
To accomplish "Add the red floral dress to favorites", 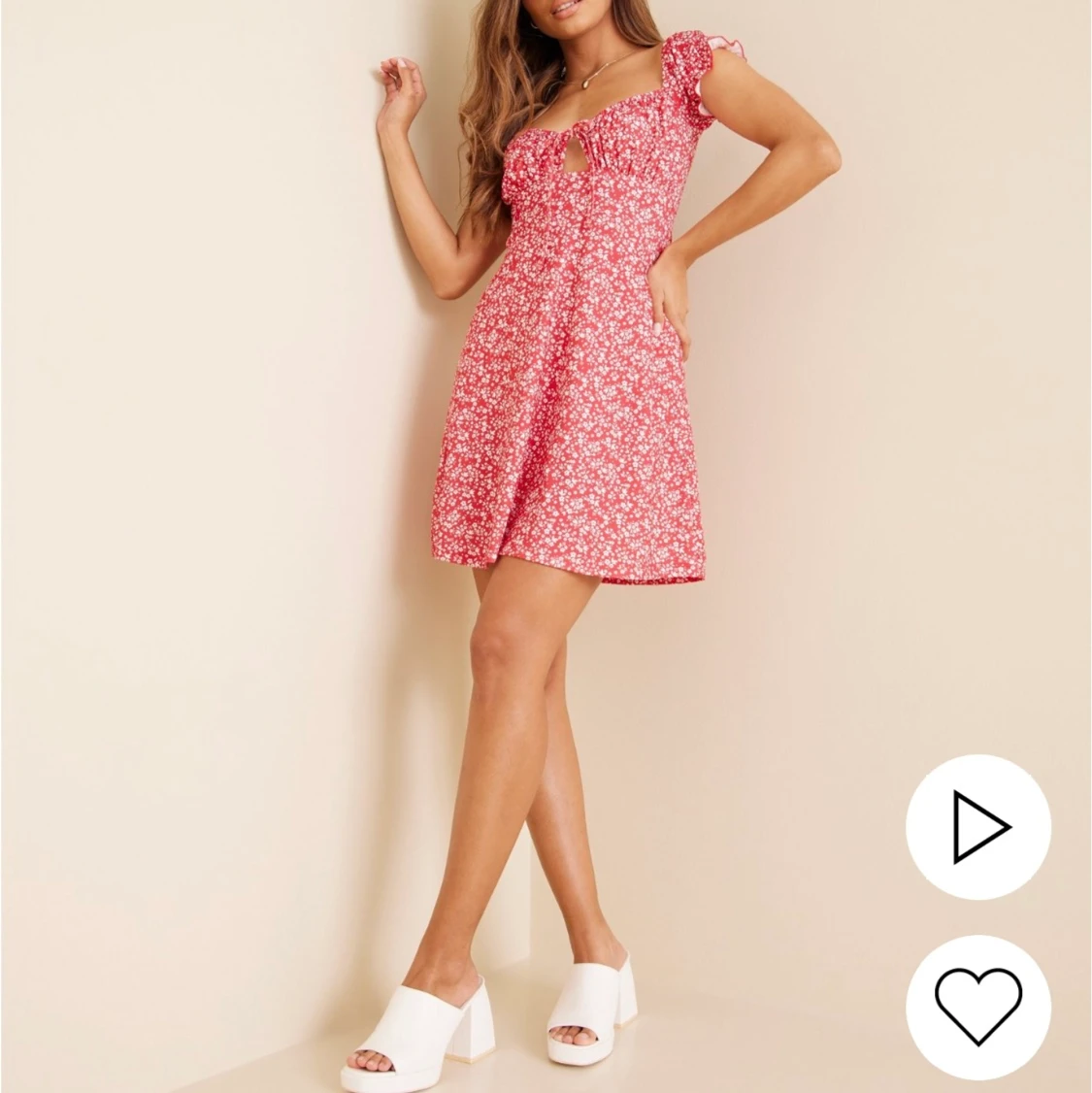I will click(978, 1006).
